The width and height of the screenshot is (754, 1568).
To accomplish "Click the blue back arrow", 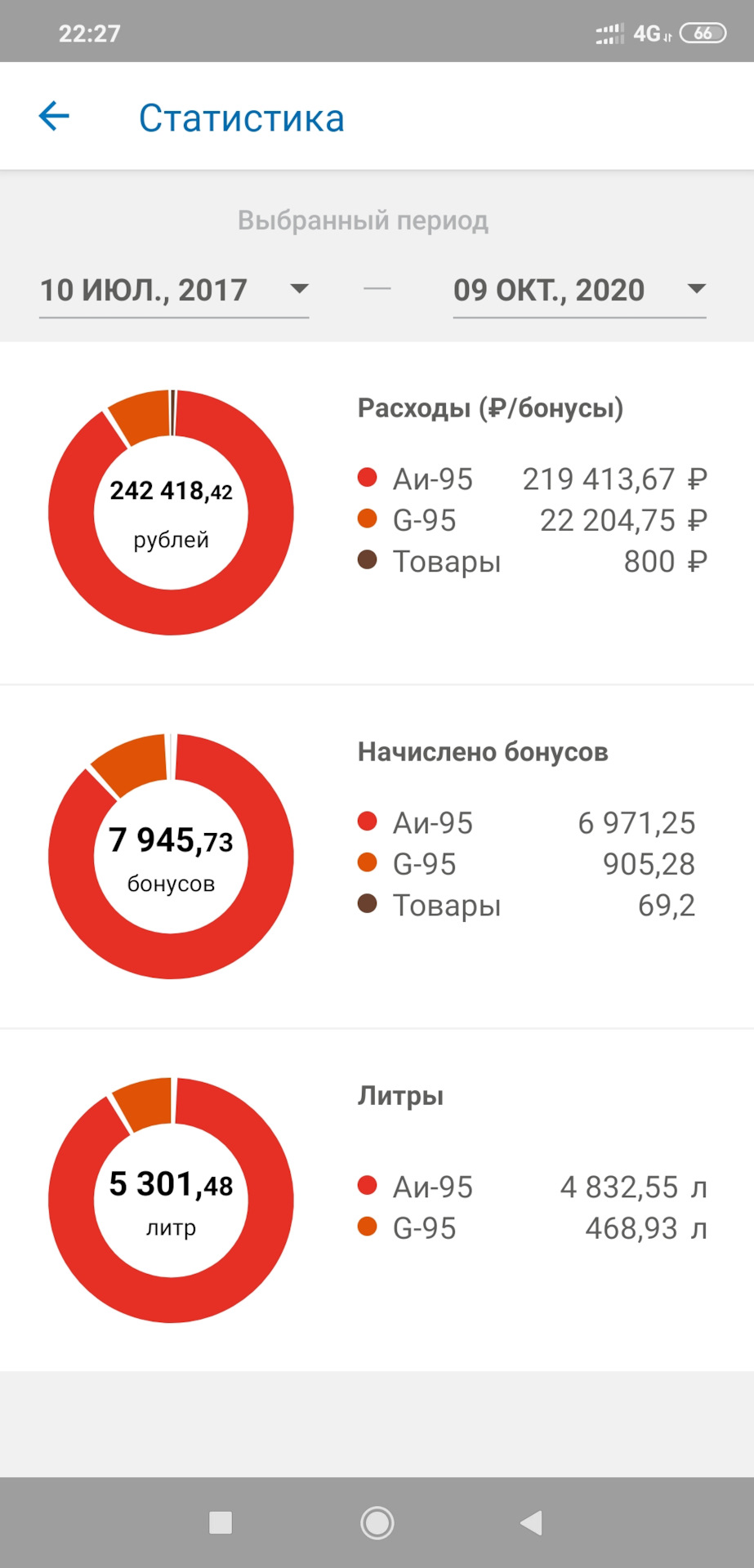I will 54,116.
